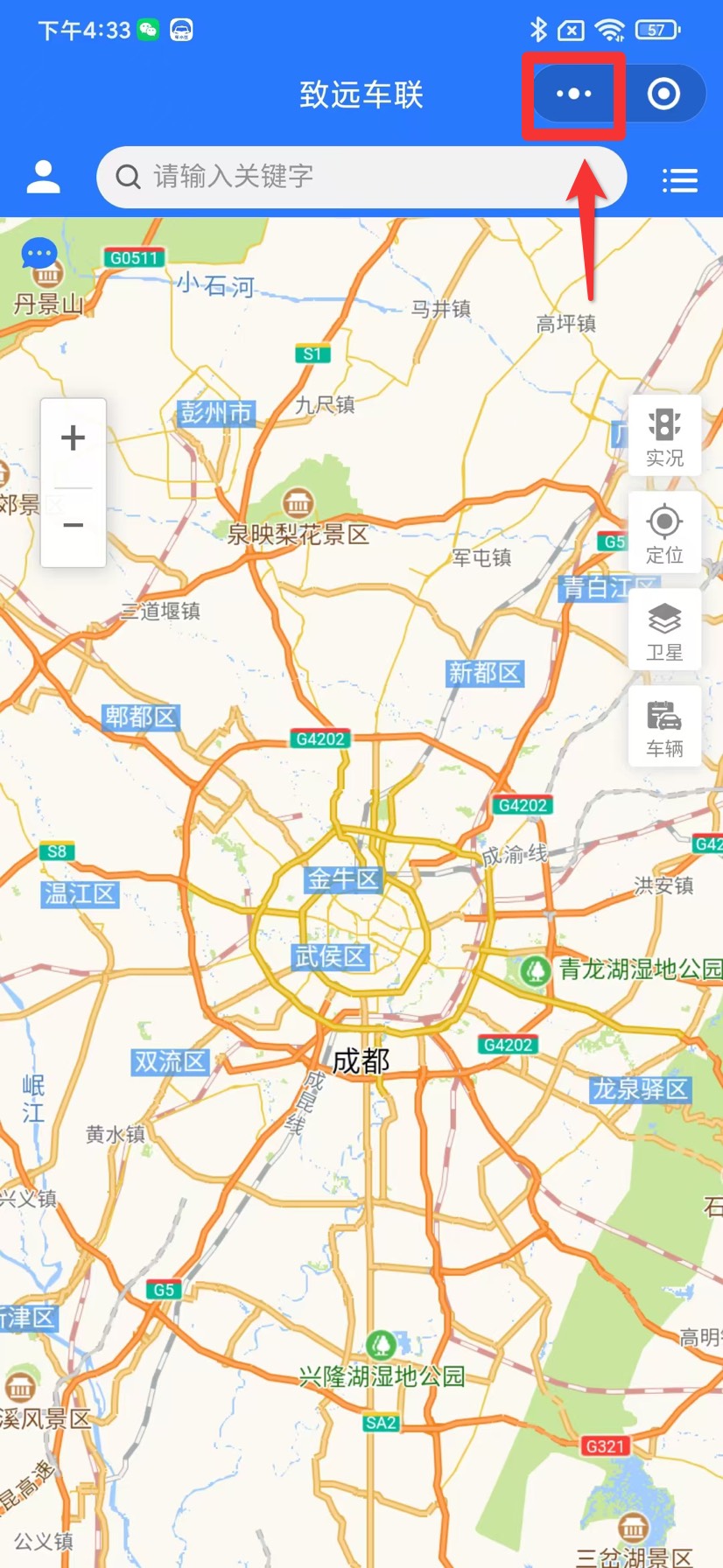Tap the keyword search field

pos(361,177)
